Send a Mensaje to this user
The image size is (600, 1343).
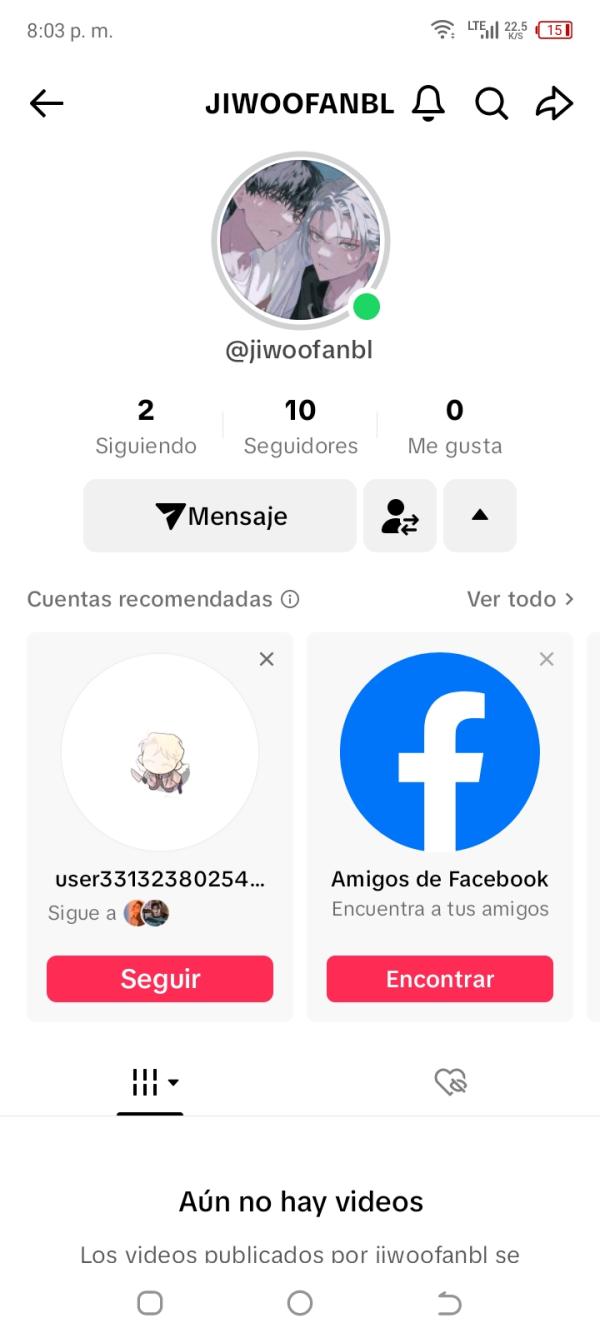click(220, 516)
